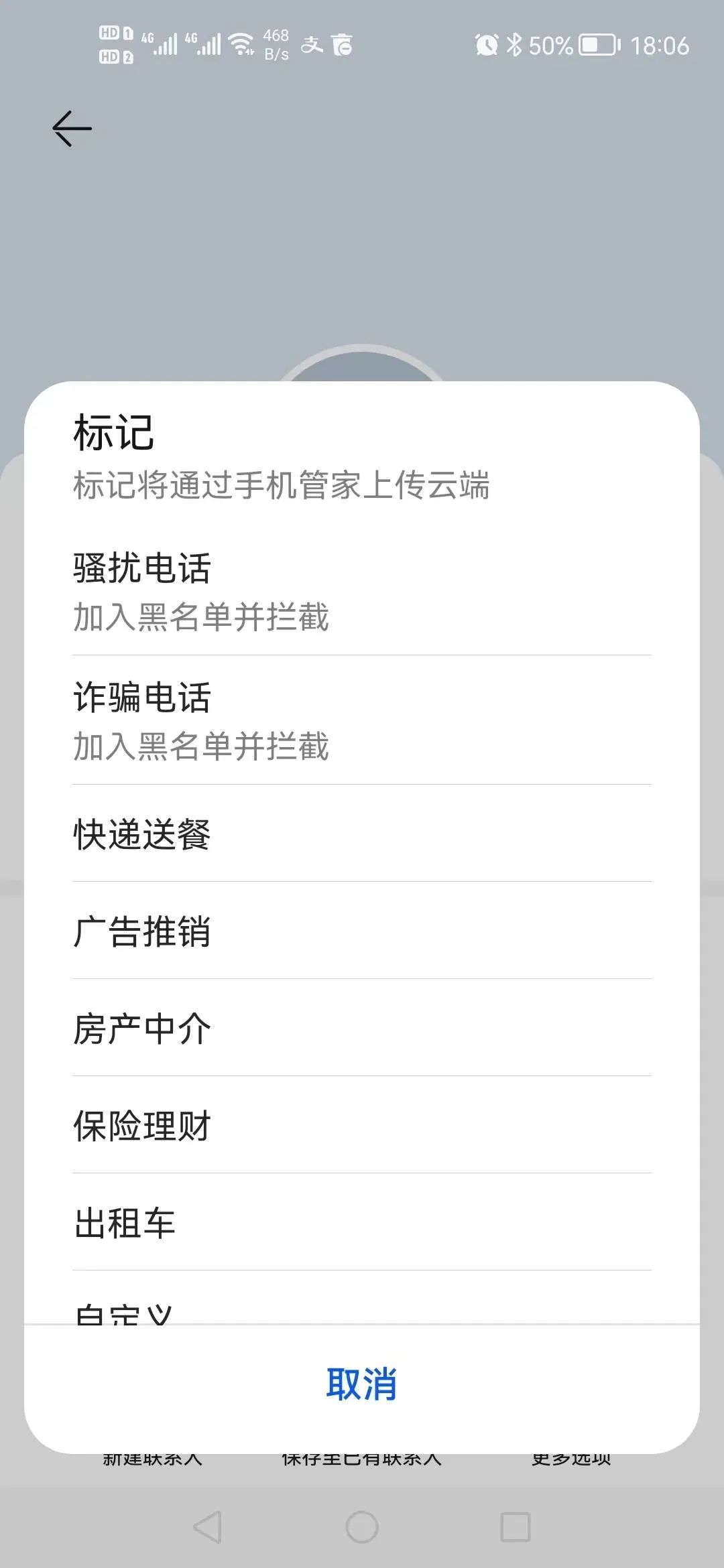Select the 出租车 taxi label

click(362, 1222)
